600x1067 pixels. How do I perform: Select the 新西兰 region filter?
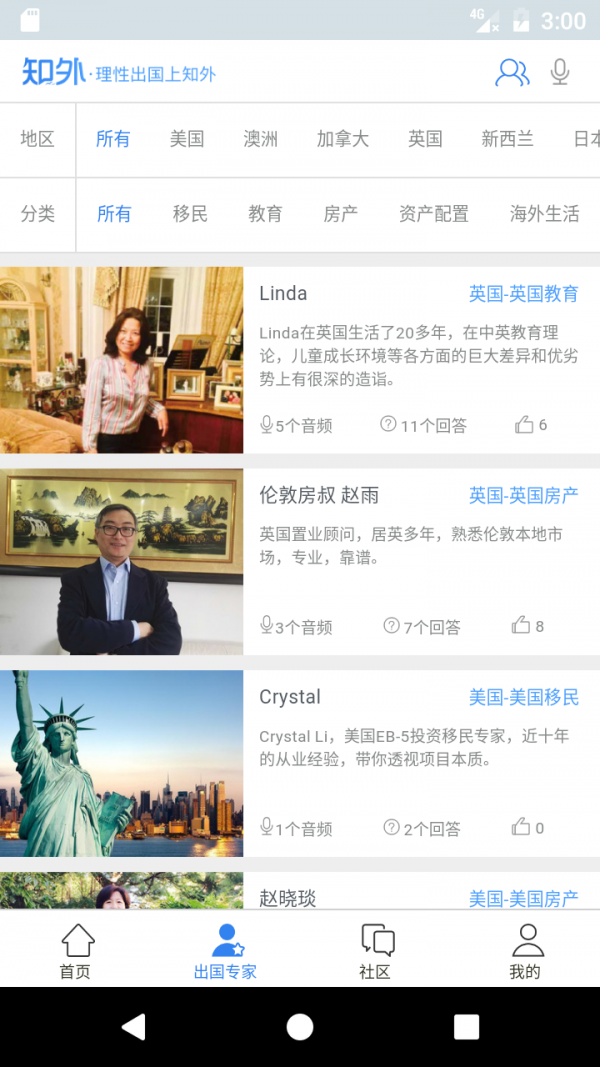[507, 139]
